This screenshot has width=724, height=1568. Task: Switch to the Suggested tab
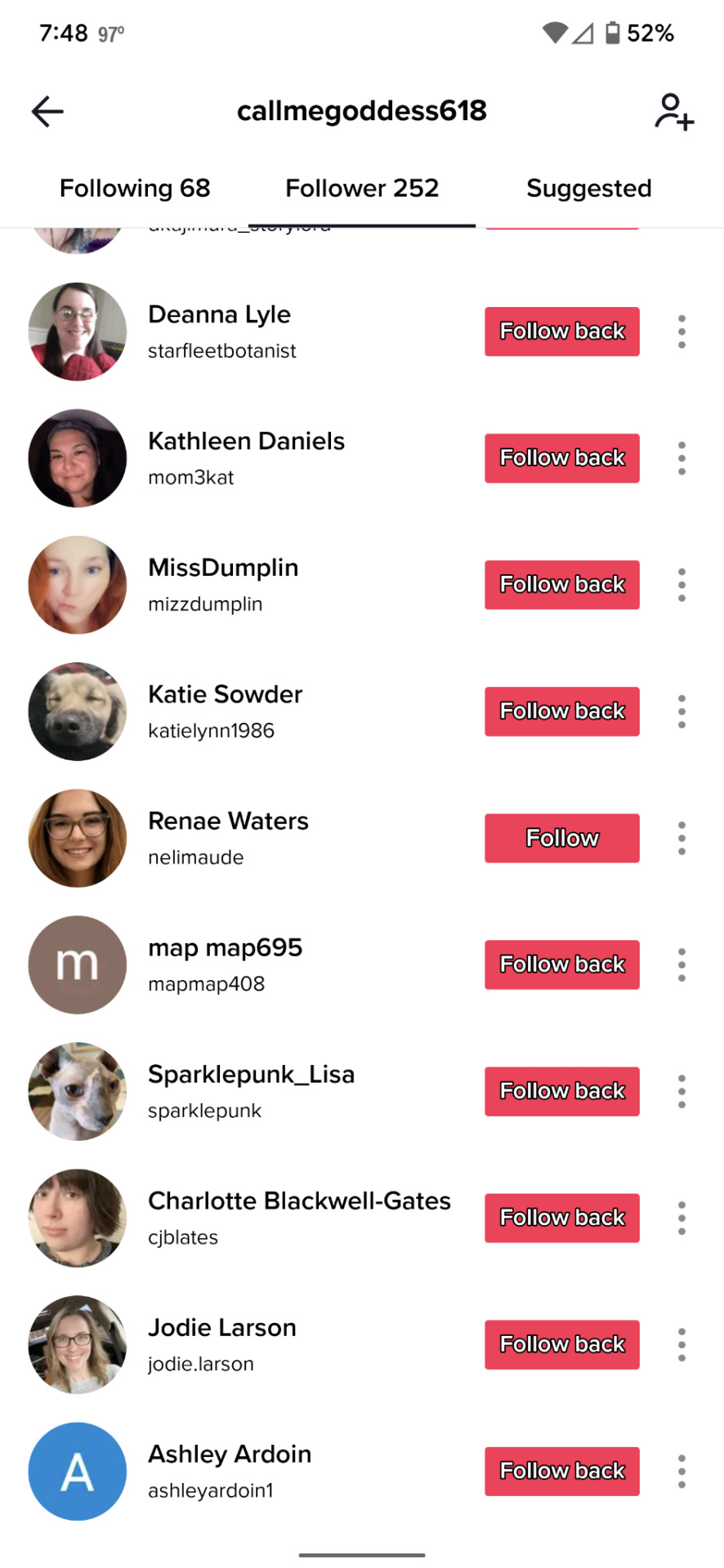click(588, 189)
